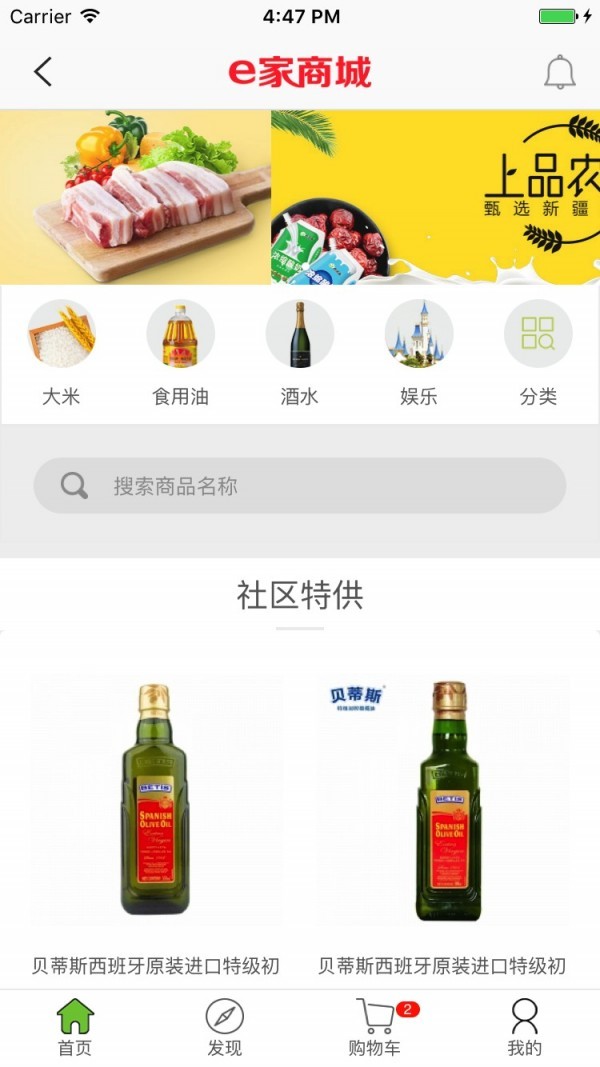Open the 购物车 shopping cart tab

click(375, 1028)
